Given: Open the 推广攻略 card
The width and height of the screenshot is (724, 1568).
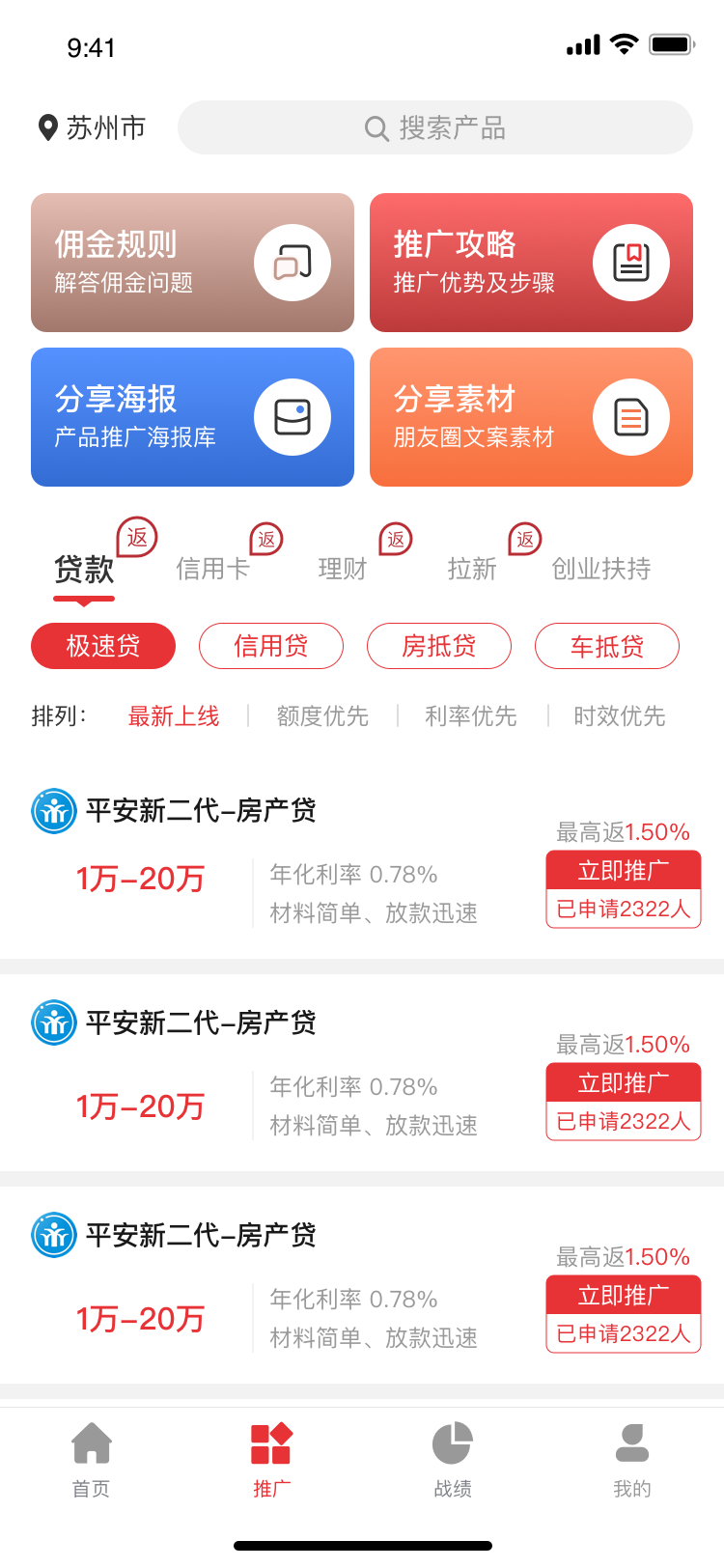Looking at the screenshot, I should coord(531,263).
